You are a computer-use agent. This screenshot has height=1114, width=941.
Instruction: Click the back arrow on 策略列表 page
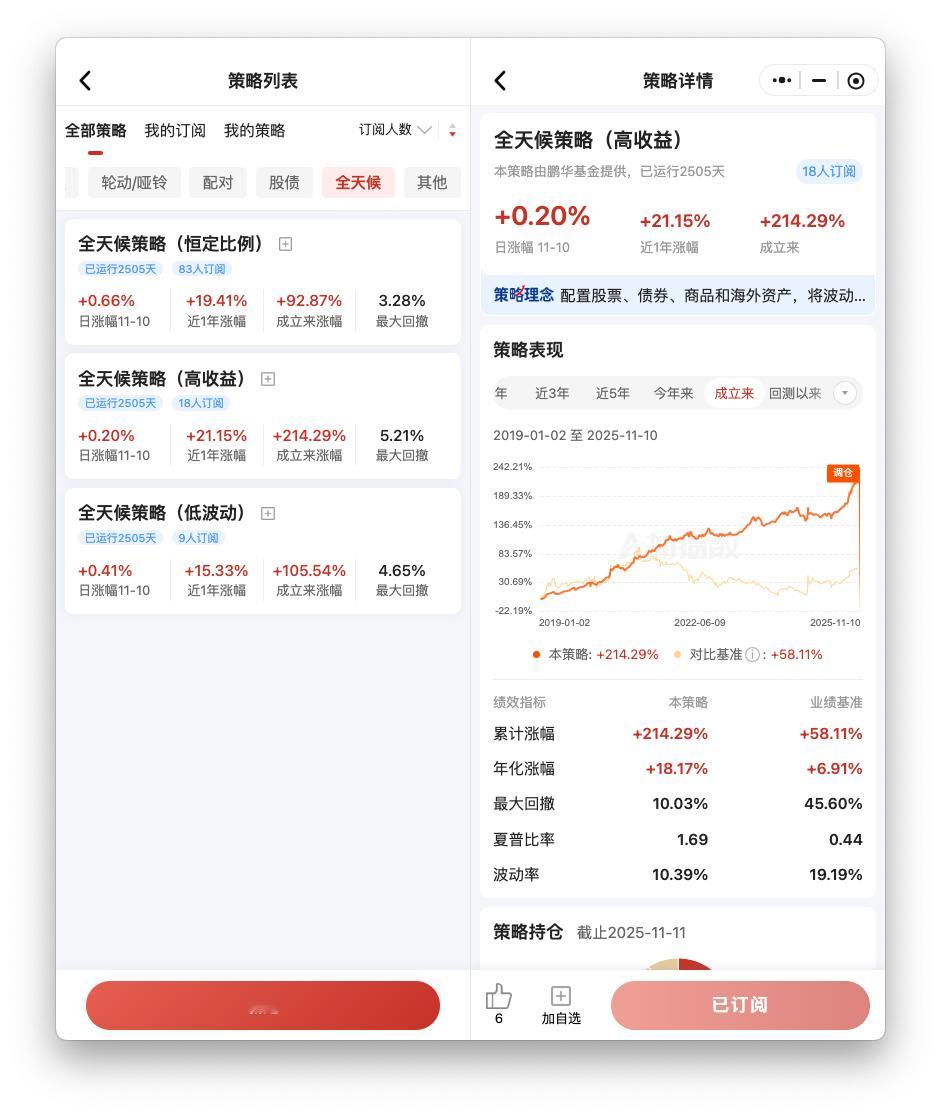tap(85, 81)
